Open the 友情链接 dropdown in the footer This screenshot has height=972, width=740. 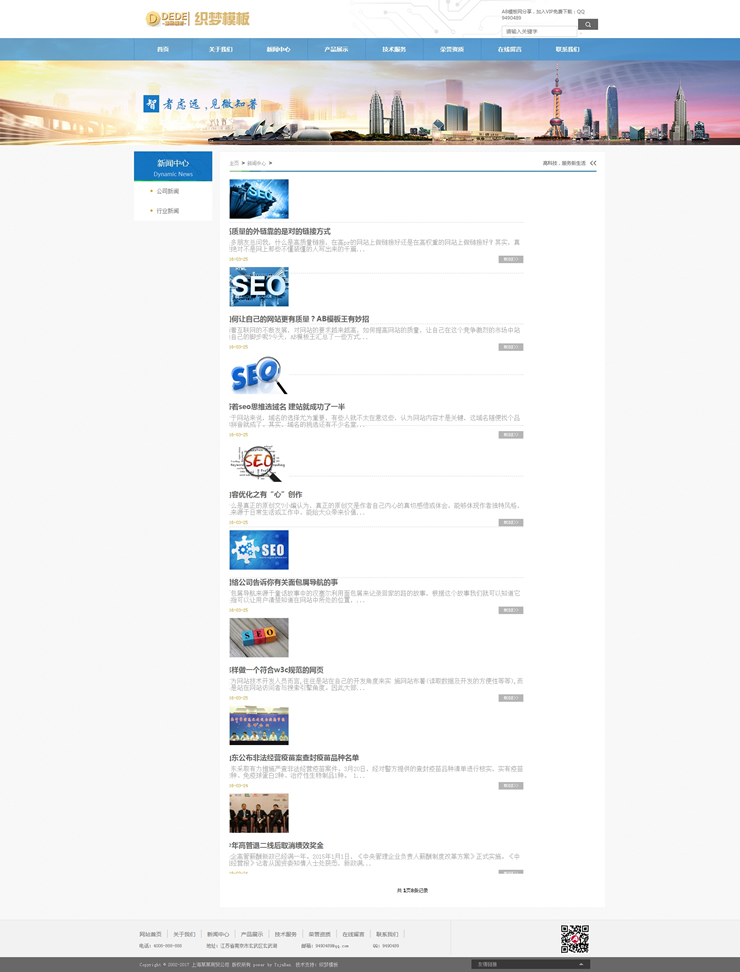tap(530, 964)
